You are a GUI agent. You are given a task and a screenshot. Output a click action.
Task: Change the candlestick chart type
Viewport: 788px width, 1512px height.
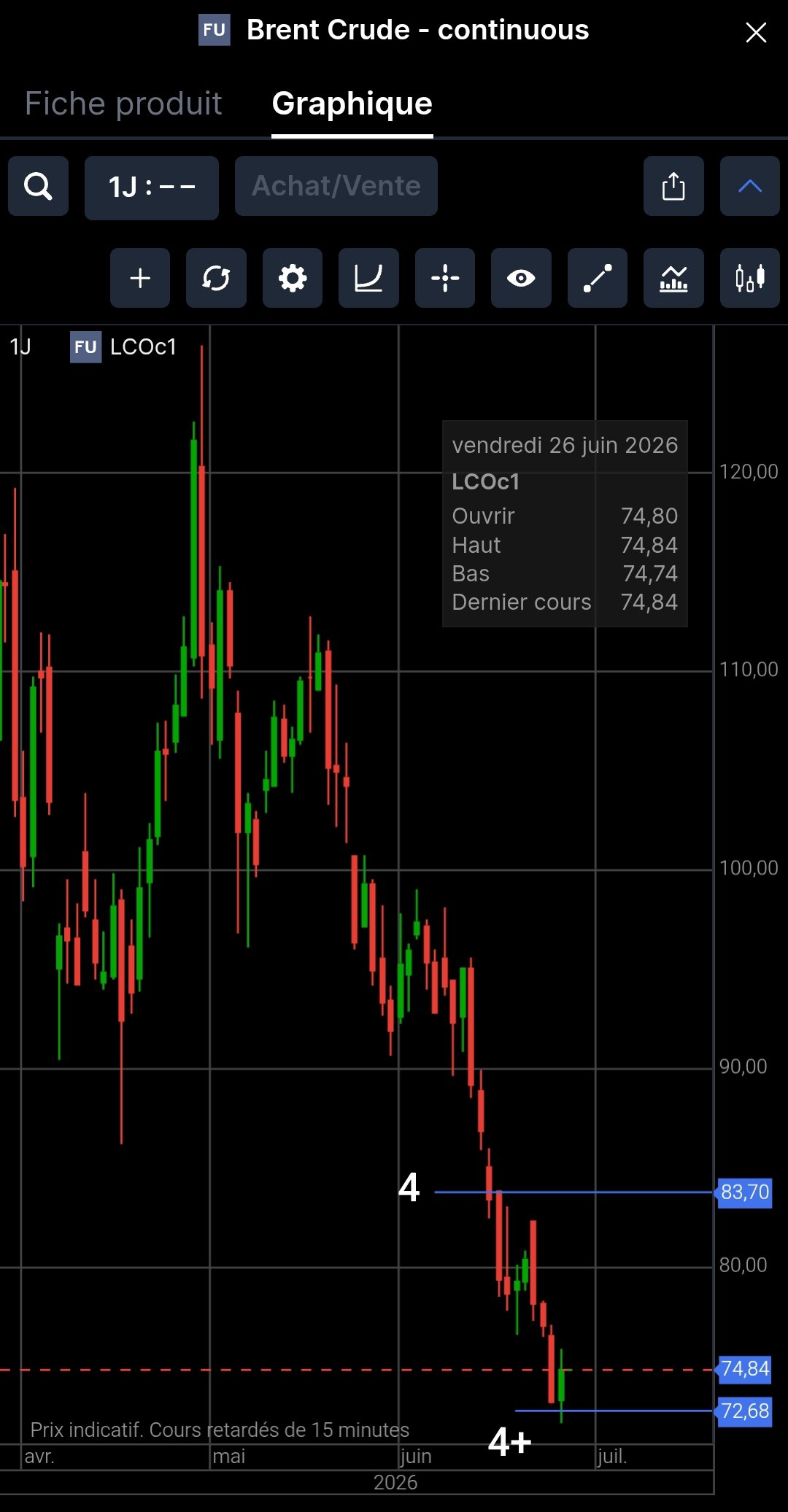click(x=750, y=278)
